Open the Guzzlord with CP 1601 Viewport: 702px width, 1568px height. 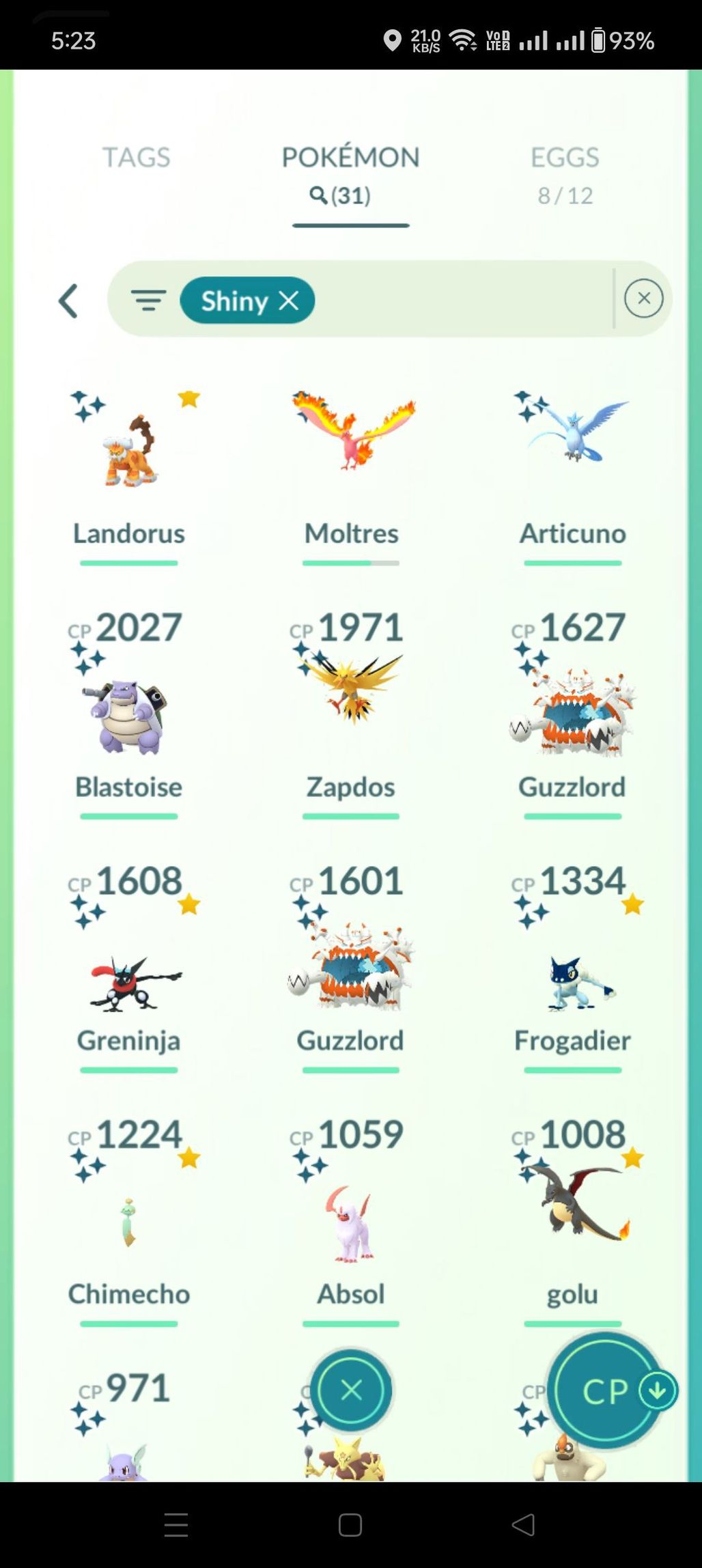[351, 970]
